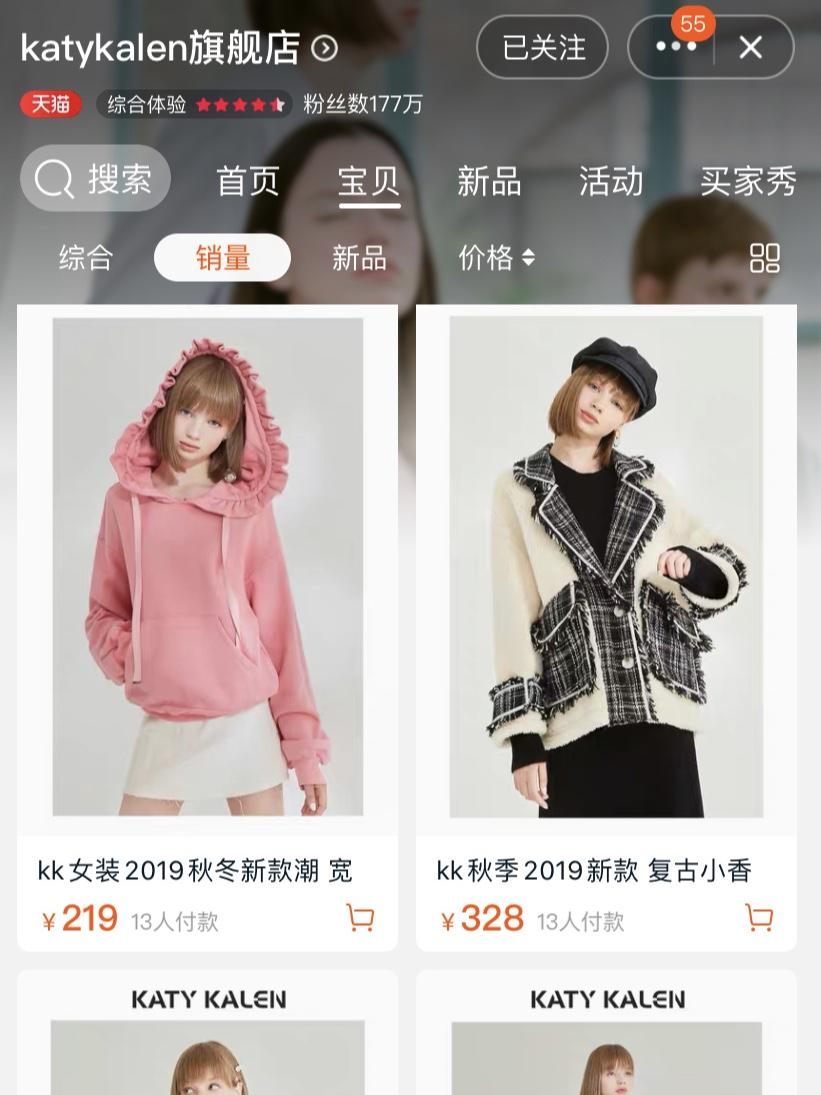Open the tweed jacket product photo
The image size is (821, 1095).
[x=605, y=566]
